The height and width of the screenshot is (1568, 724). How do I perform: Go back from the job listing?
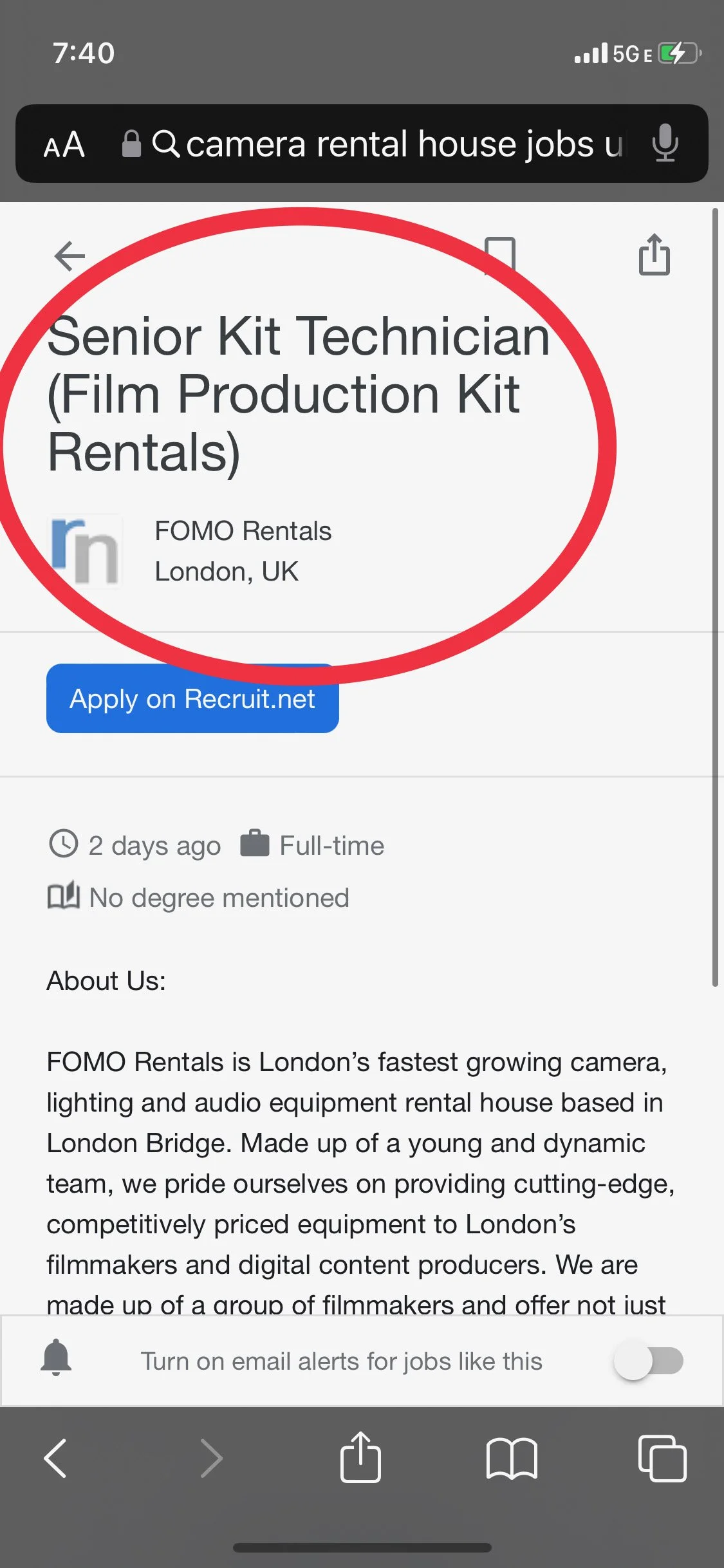pos(70,256)
